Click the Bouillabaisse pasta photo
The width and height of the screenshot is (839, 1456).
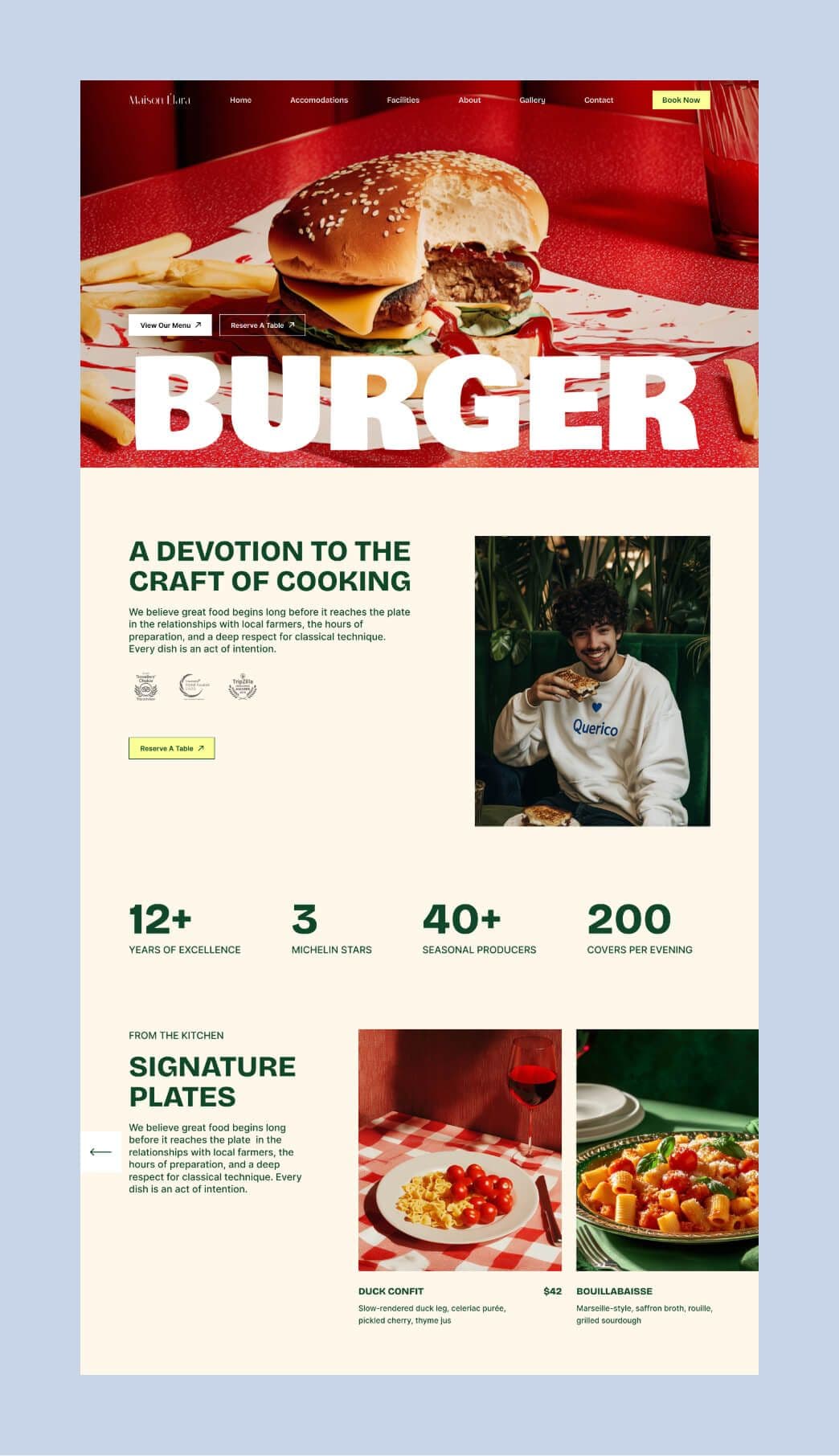(667, 1149)
